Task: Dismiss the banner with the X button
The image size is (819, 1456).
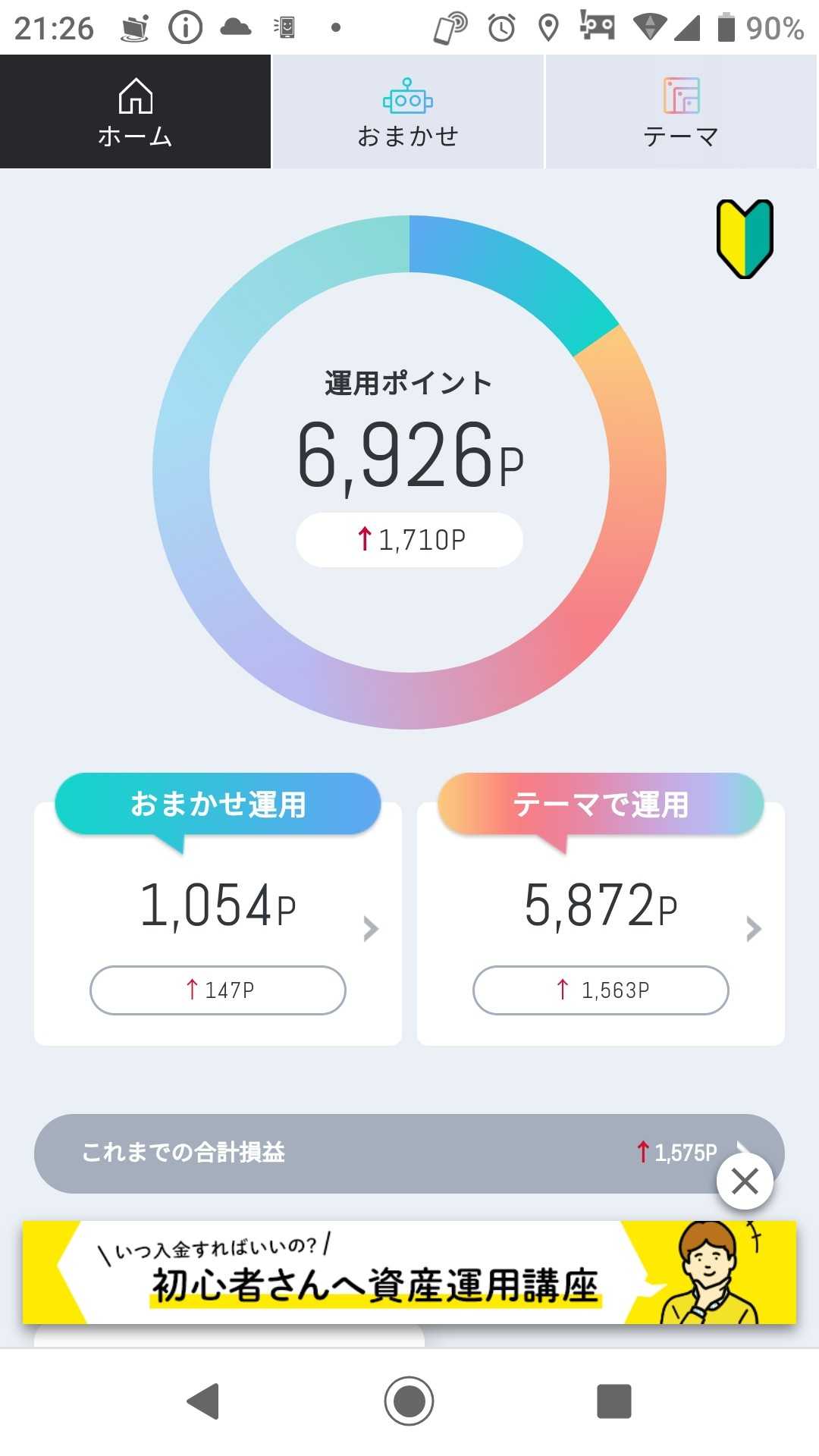Action: (x=745, y=1181)
